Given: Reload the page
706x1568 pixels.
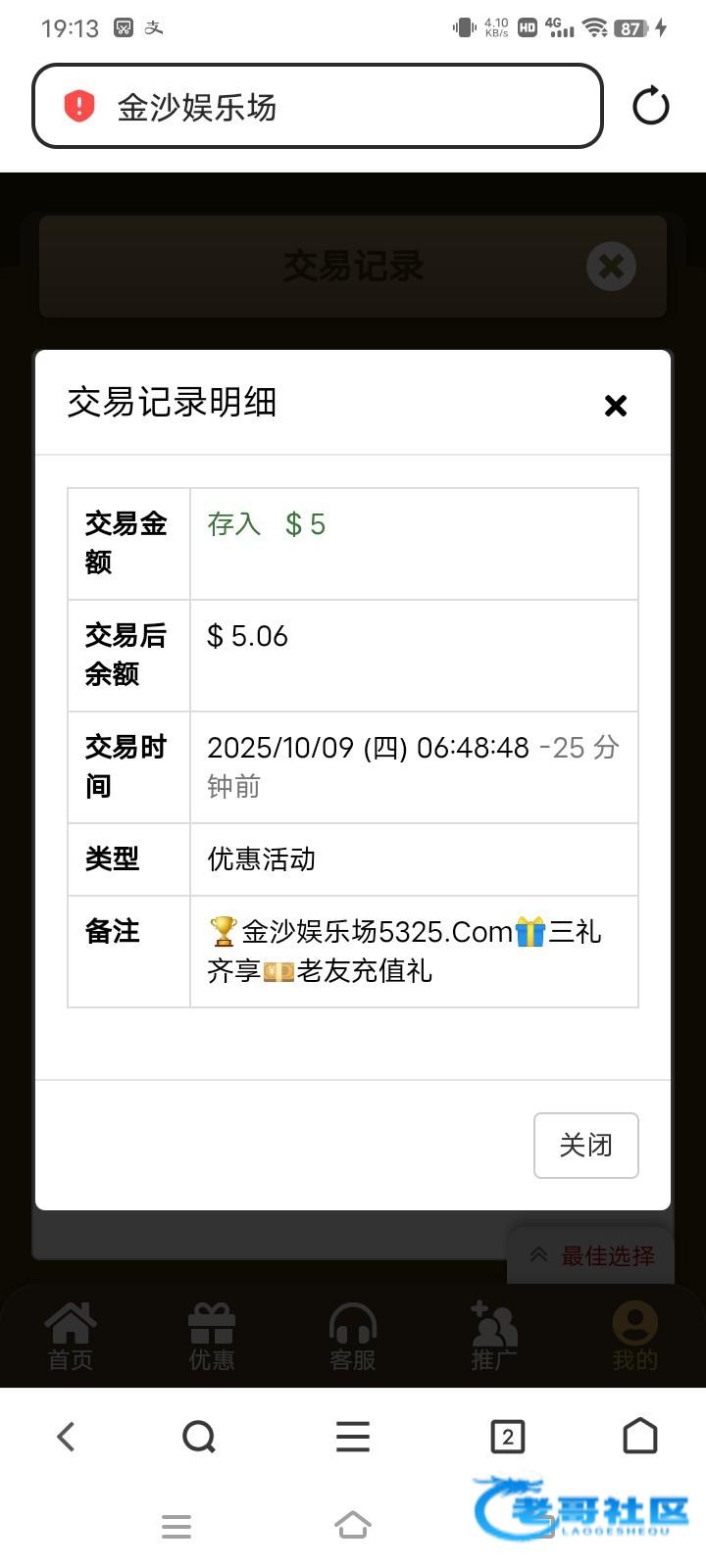Looking at the screenshot, I should pos(650,106).
